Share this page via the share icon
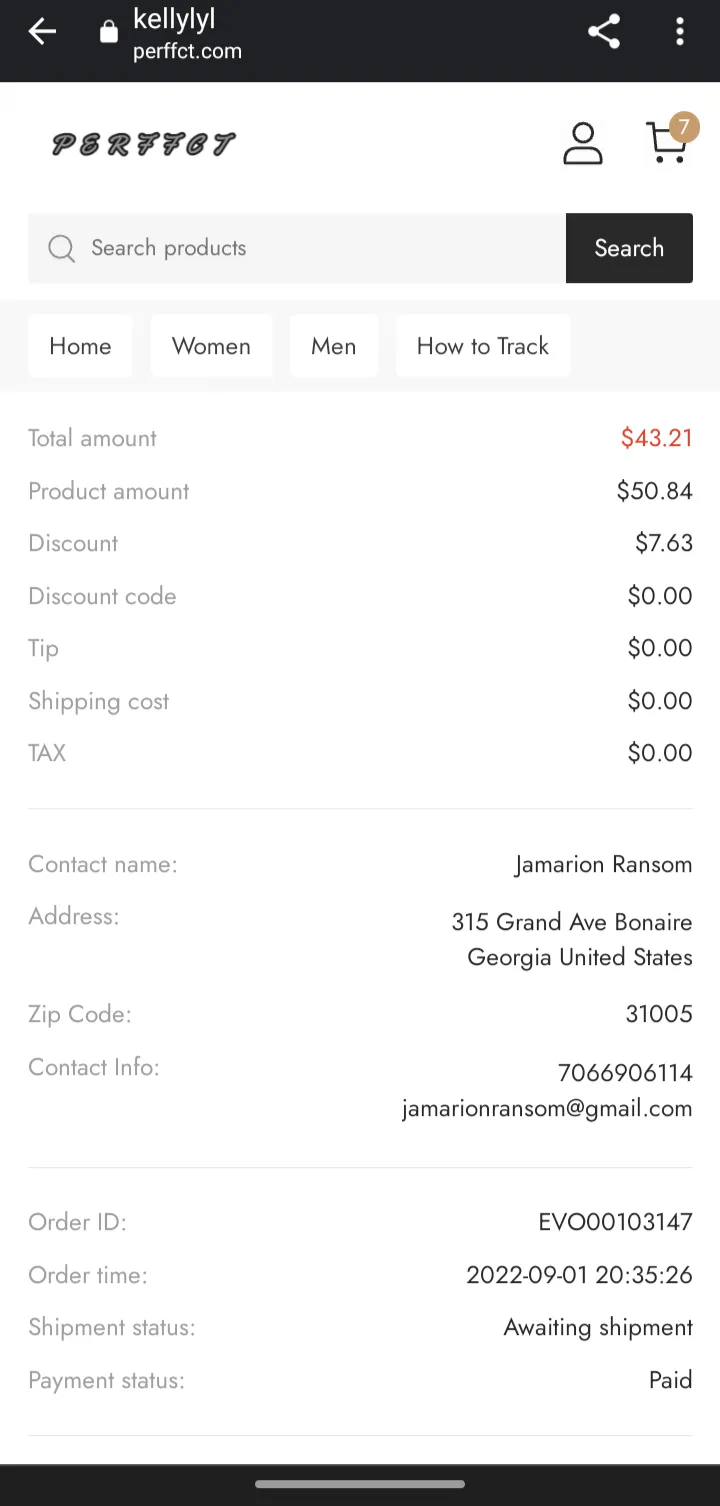The width and height of the screenshot is (720, 1506). (x=604, y=32)
